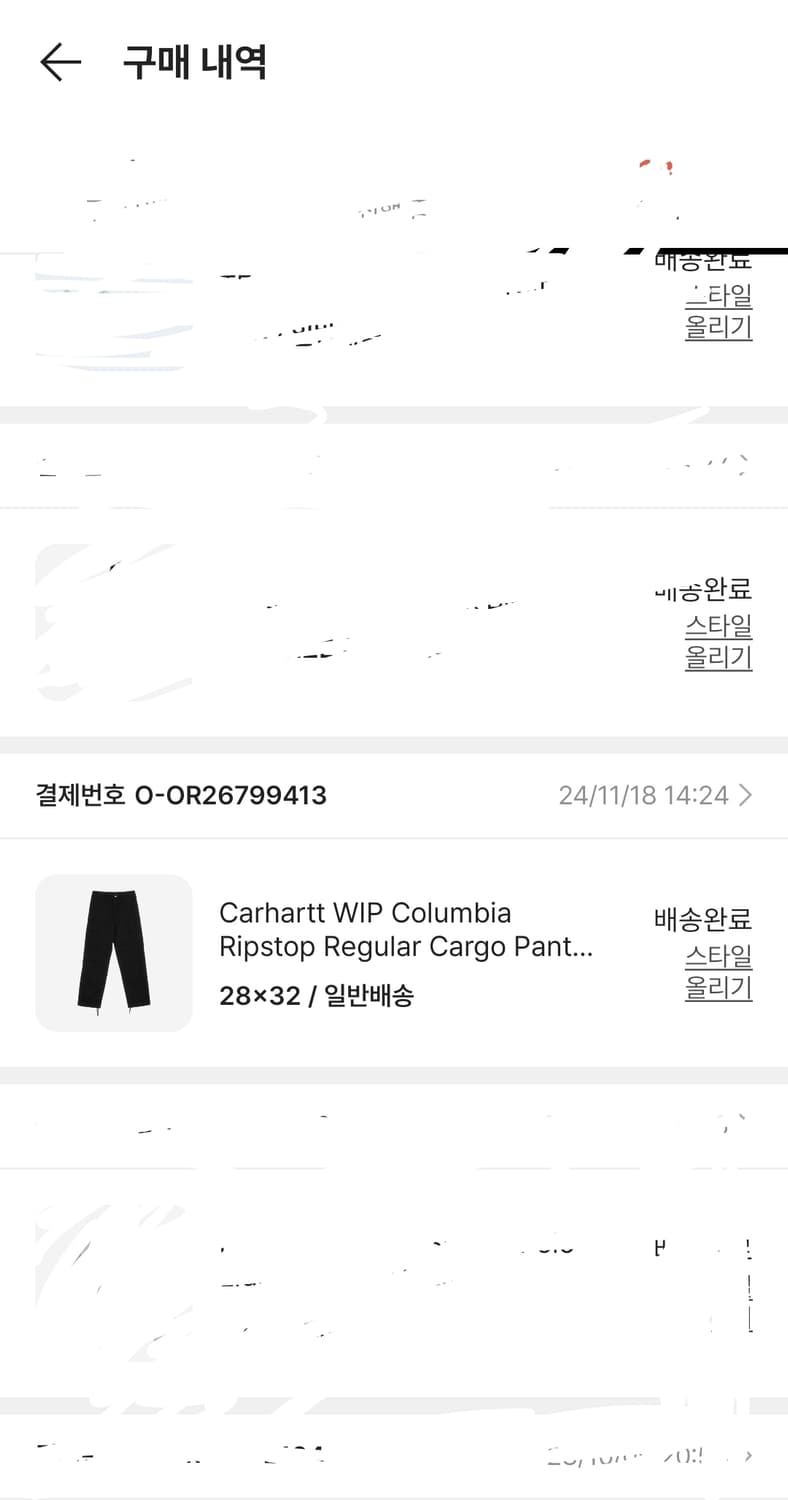Tap 스타일 올리기 on the second order card

[718, 642]
